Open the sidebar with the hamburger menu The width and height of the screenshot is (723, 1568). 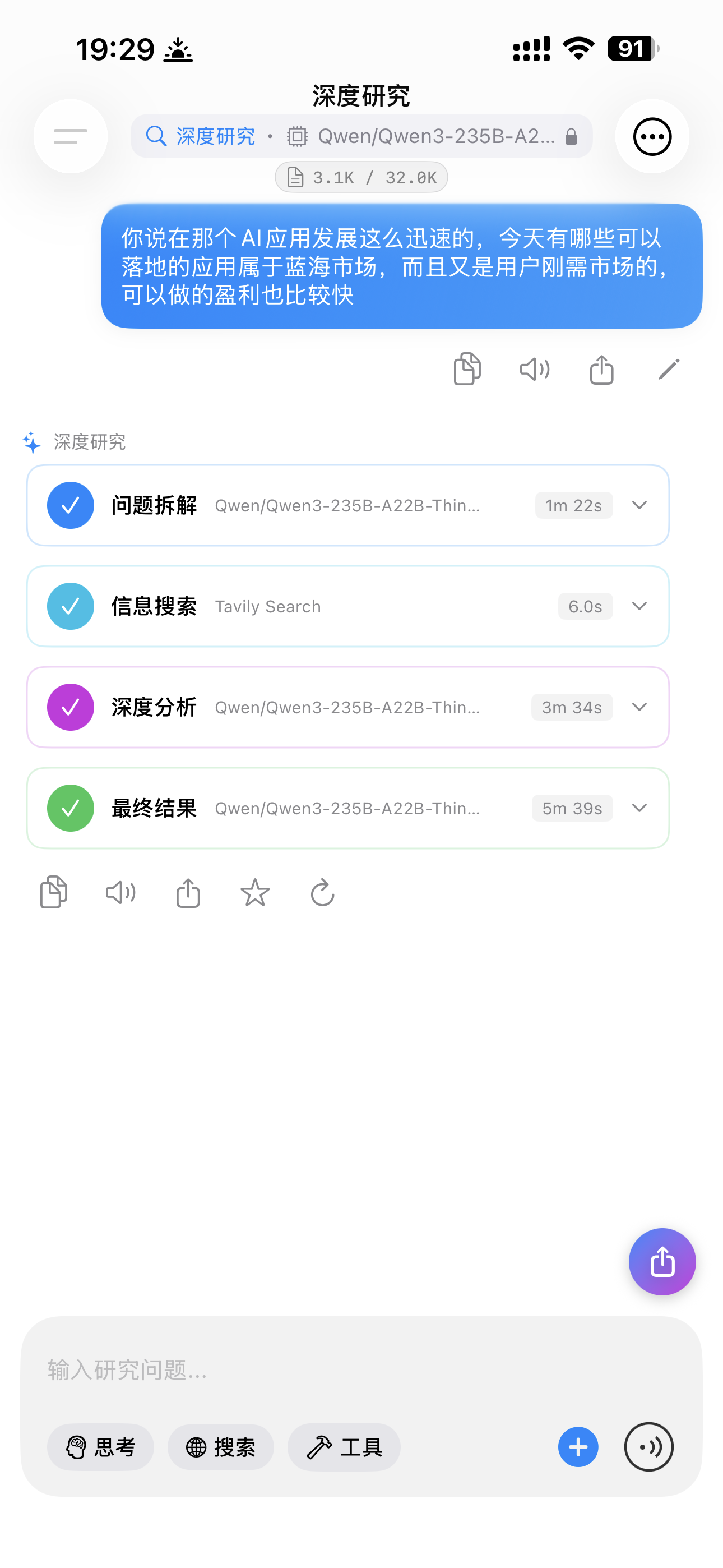click(x=71, y=136)
